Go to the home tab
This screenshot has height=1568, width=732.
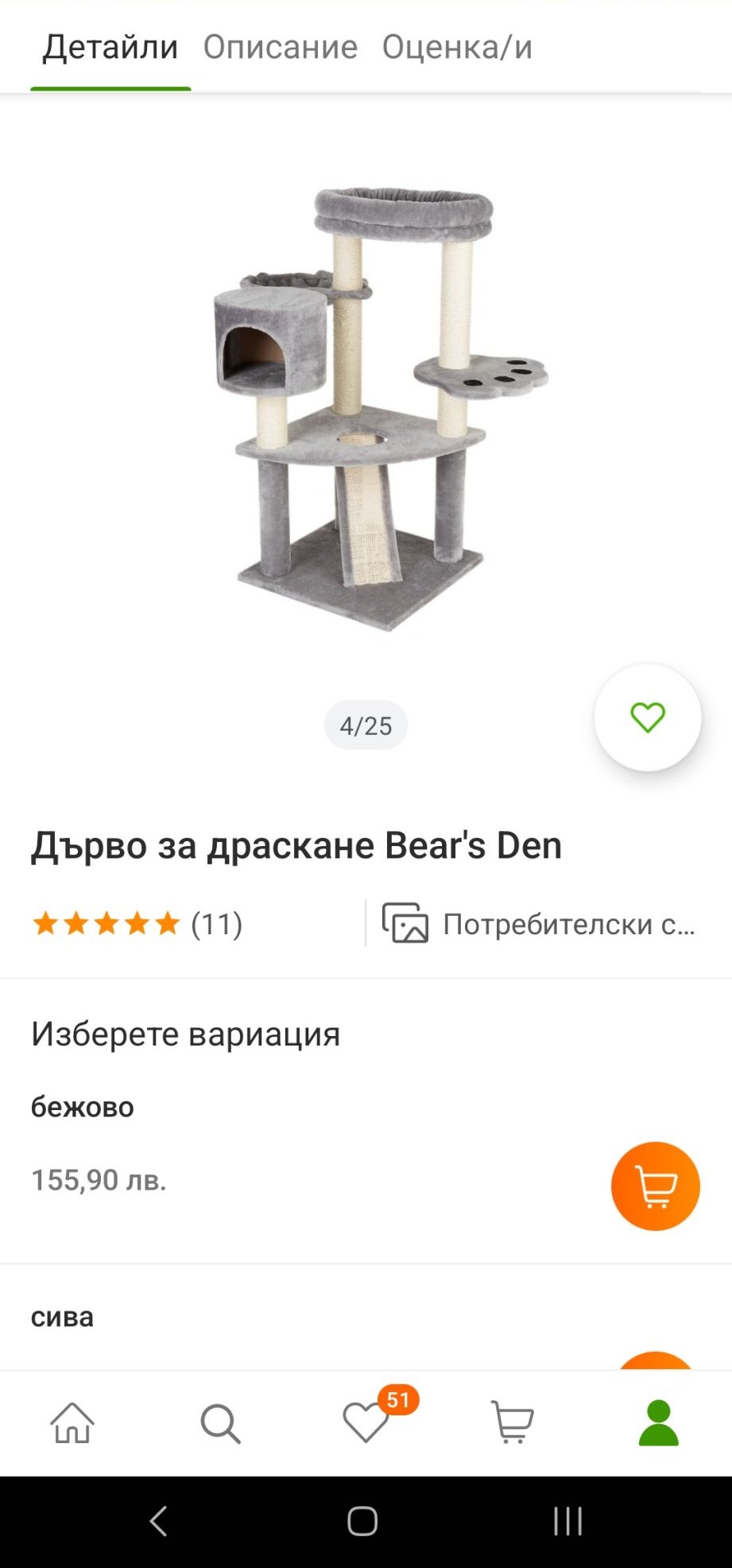pos(72,1422)
